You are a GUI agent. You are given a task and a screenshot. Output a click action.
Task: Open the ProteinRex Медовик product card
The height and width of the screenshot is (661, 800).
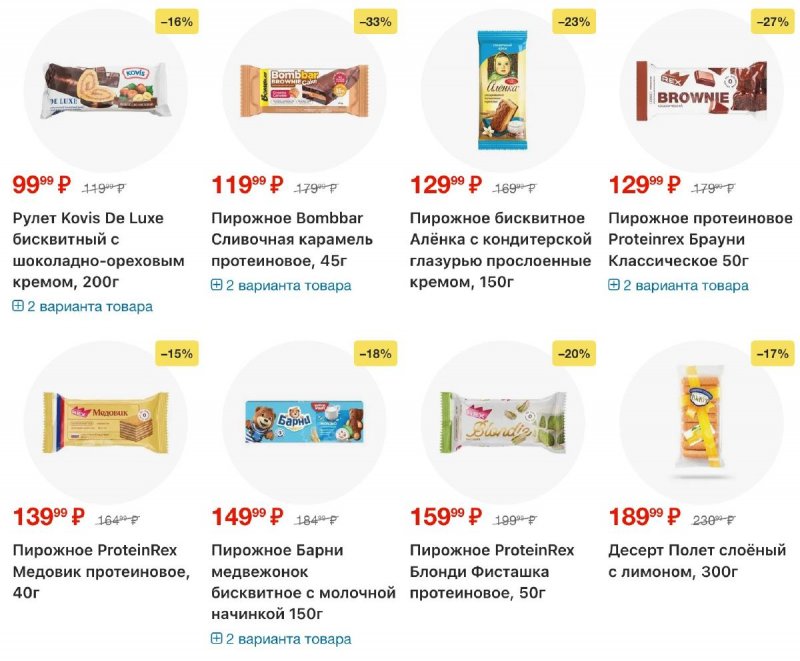click(x=104, y=422)
